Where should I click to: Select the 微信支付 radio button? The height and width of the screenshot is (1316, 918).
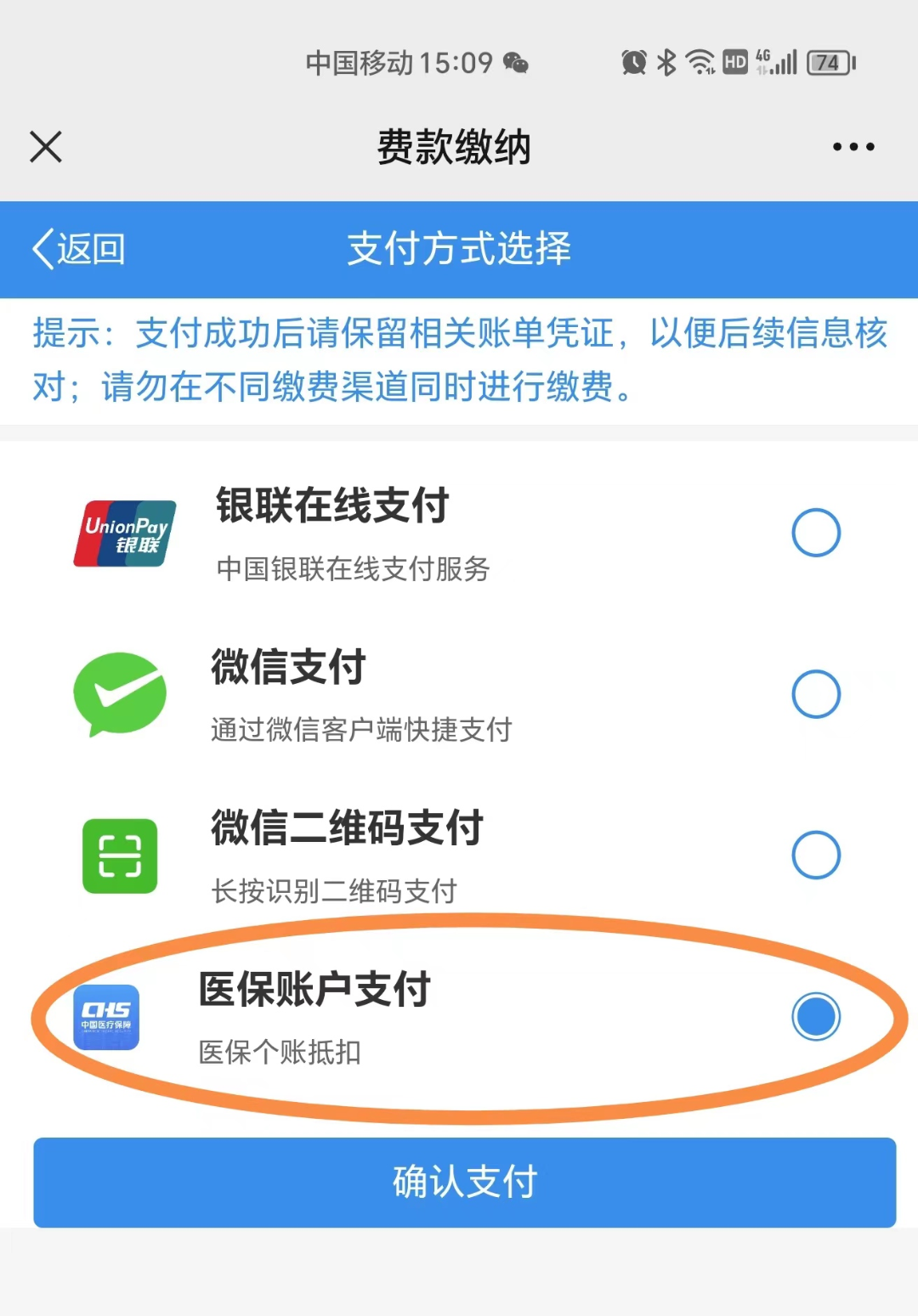[816, 692]
